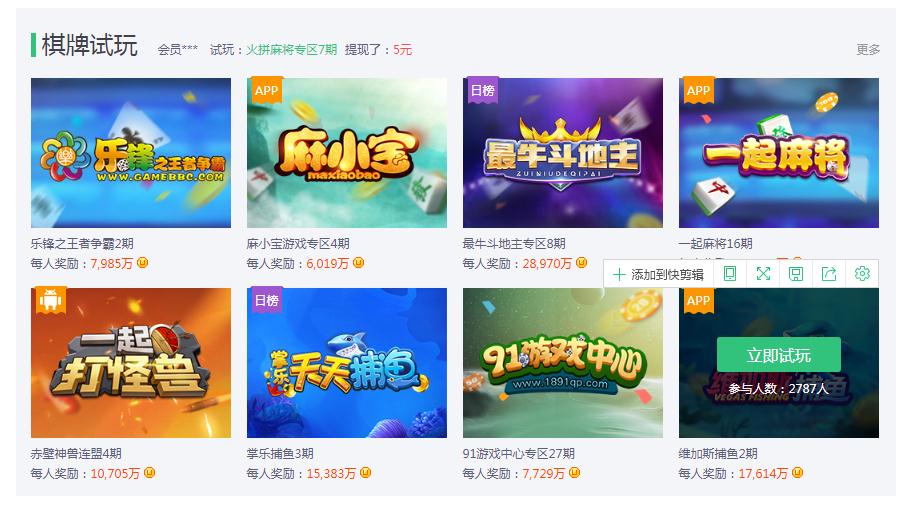Tap the save disk icon
Viewport: 907px width, 511px height.
pos(796,274)
